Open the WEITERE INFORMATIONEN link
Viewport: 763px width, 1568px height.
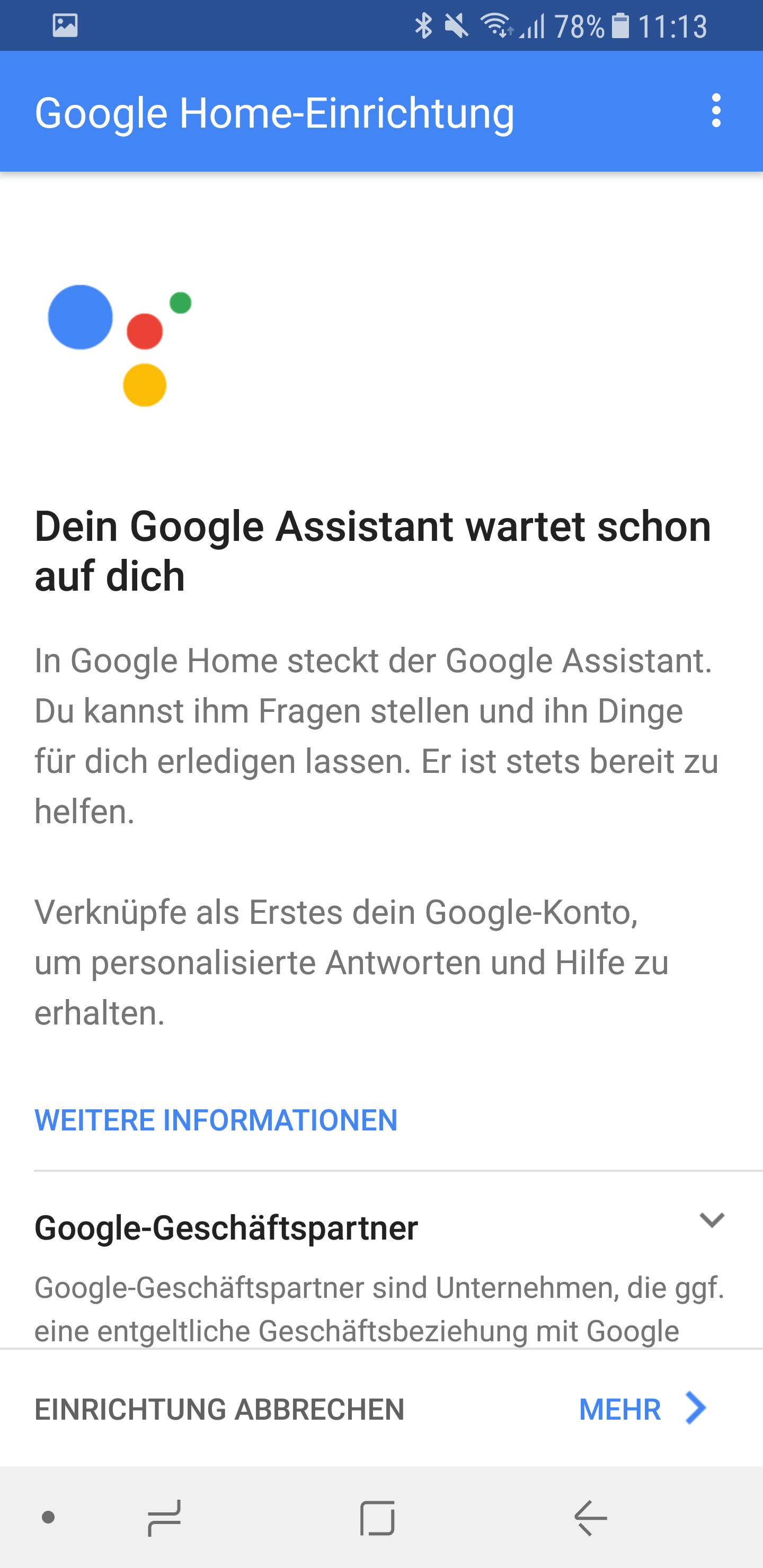point(216,1120)
